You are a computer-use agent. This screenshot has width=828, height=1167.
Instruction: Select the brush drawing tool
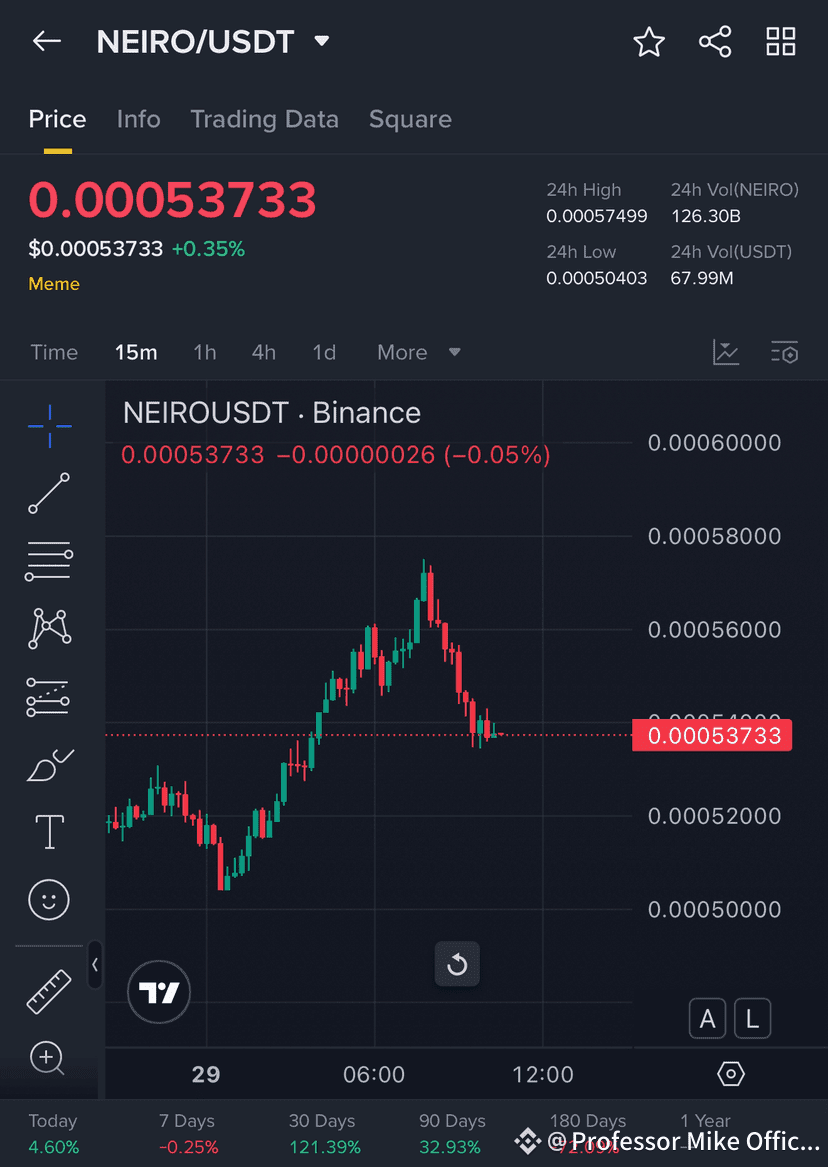pos(48,763)
